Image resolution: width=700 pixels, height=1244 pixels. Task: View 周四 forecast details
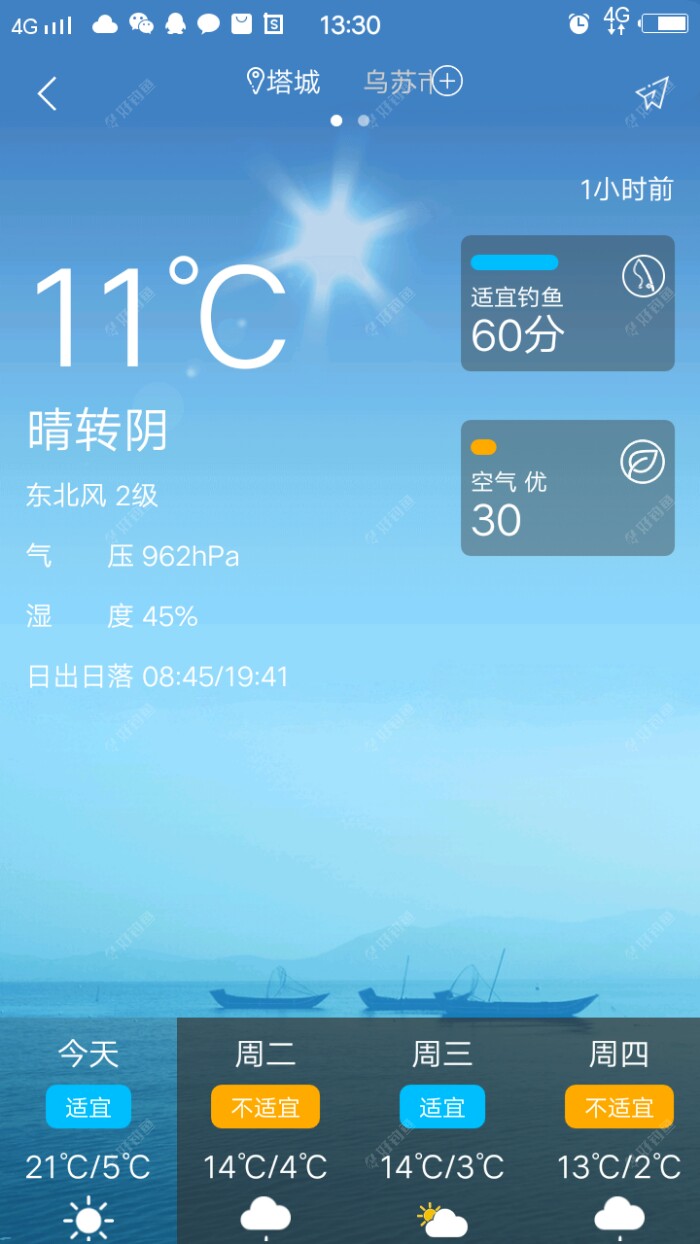(x=619, y=1130)
